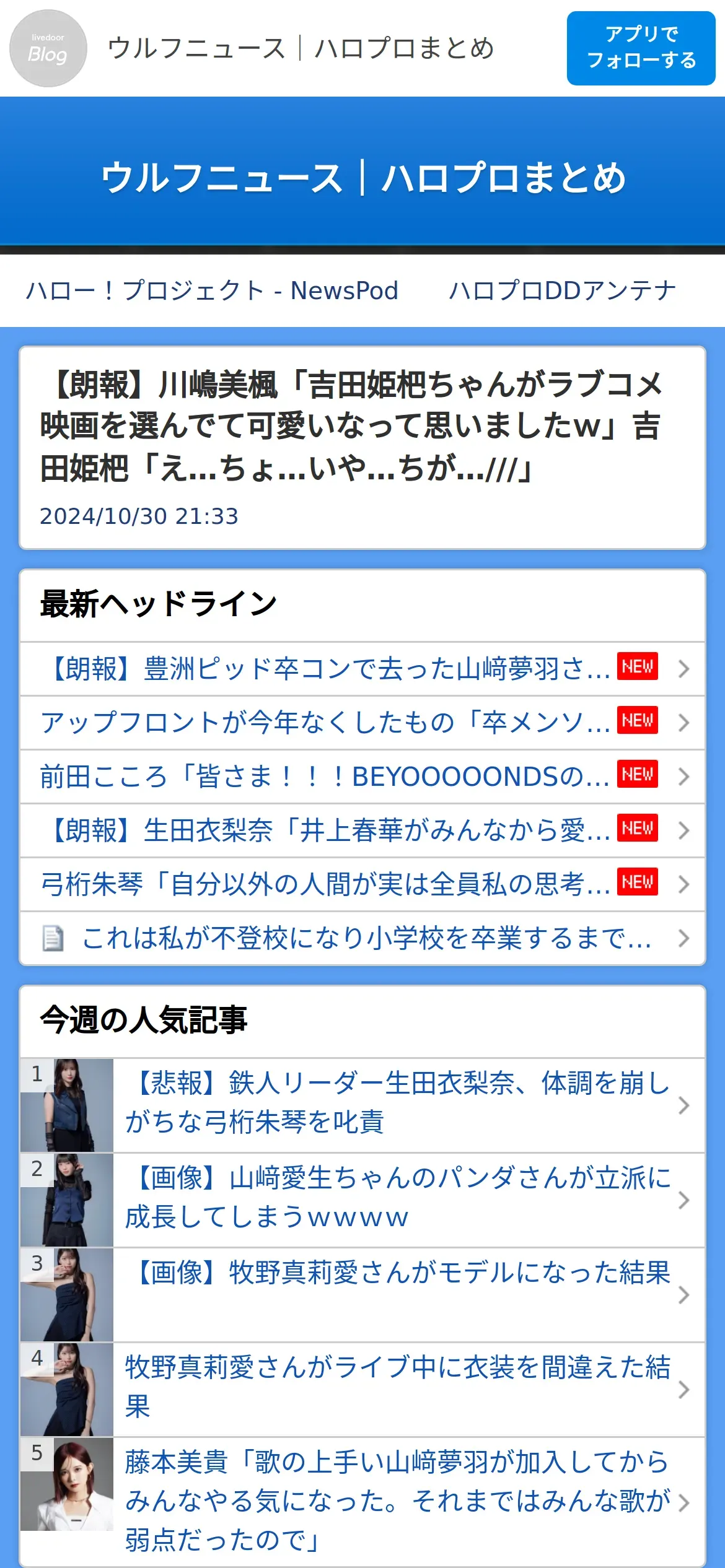Open the livedoor Blog logo

(x=48, y=48)
